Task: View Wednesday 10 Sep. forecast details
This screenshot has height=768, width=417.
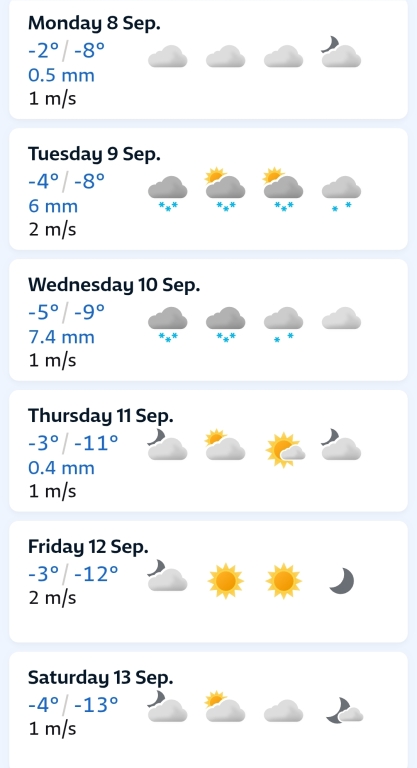Action: (208, 320)
